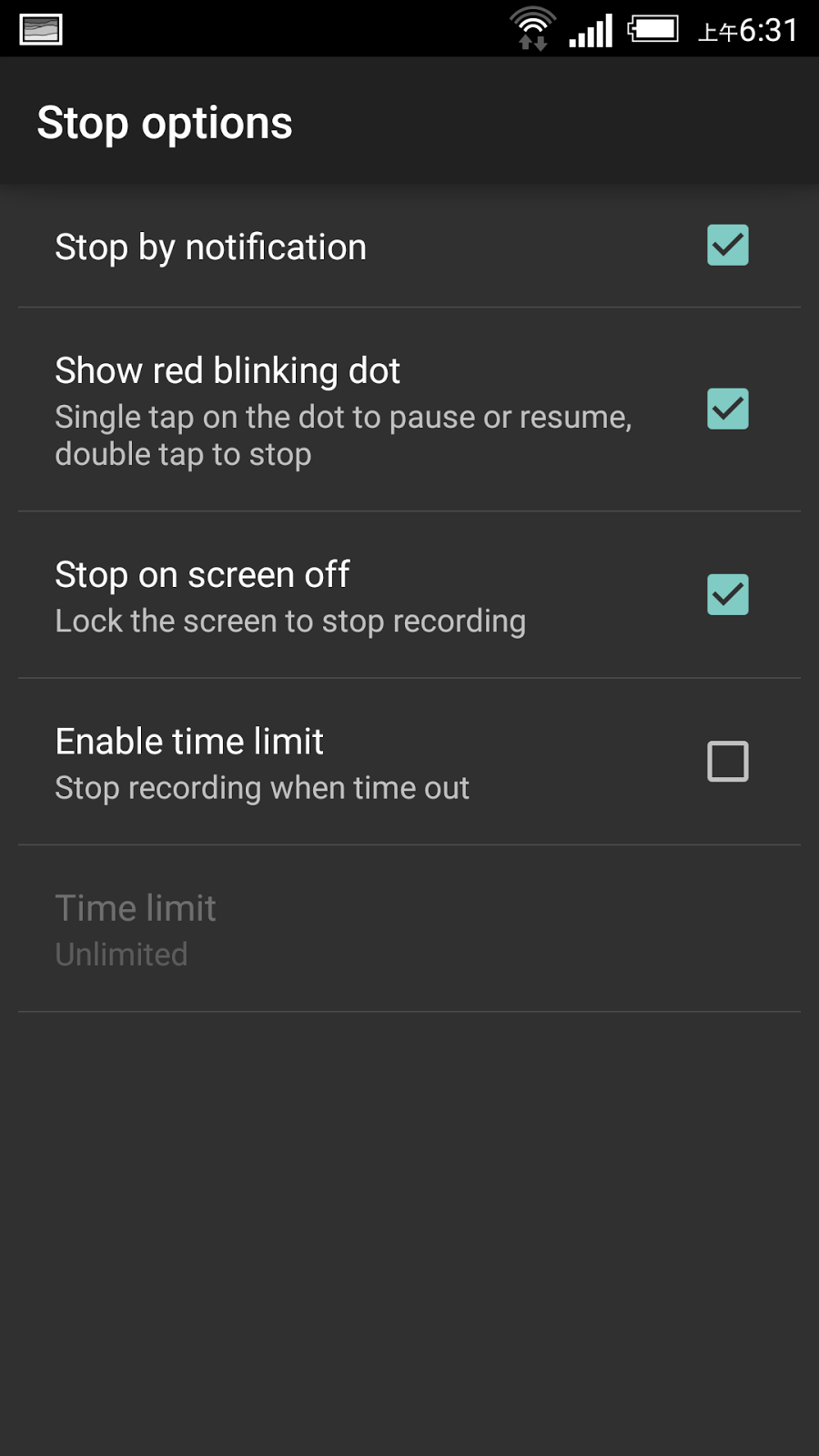The image size is (819, 1456).
Task: Disable Show red blinking dot option
Action: coord(727,409)
